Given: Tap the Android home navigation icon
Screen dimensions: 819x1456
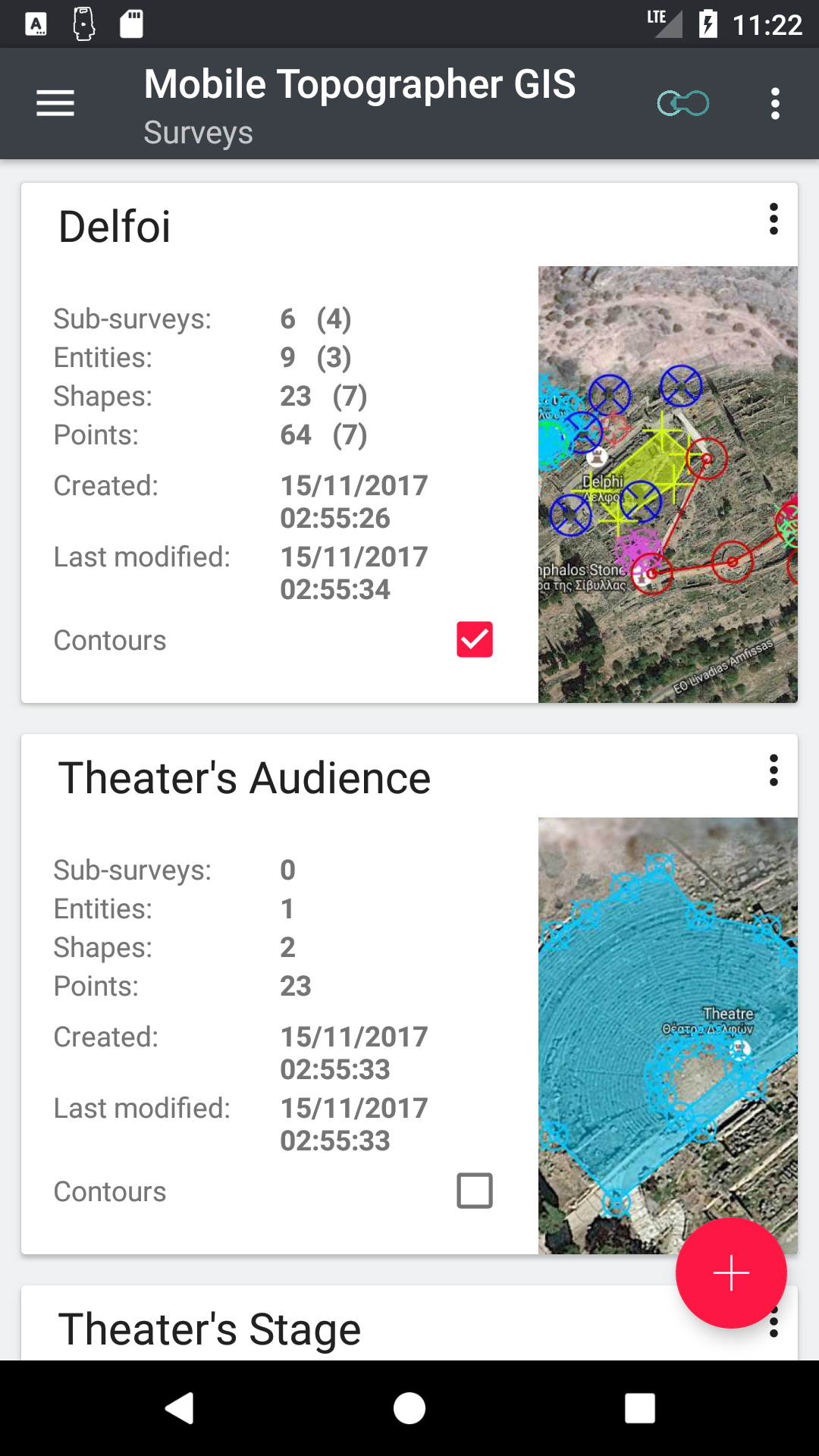Looking at the screenshot, I should click(x=409, y=1407).
